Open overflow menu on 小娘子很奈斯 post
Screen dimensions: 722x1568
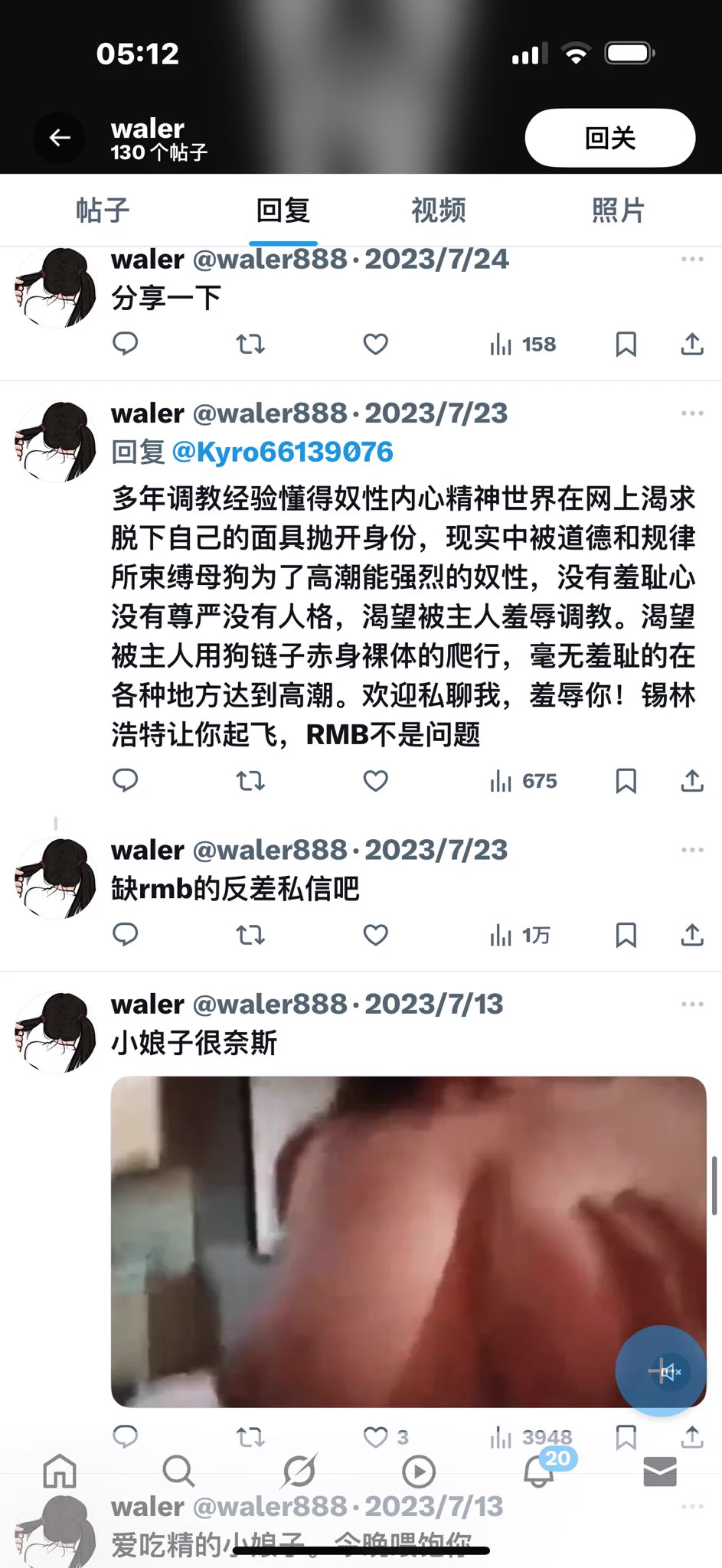[692, 1004]
